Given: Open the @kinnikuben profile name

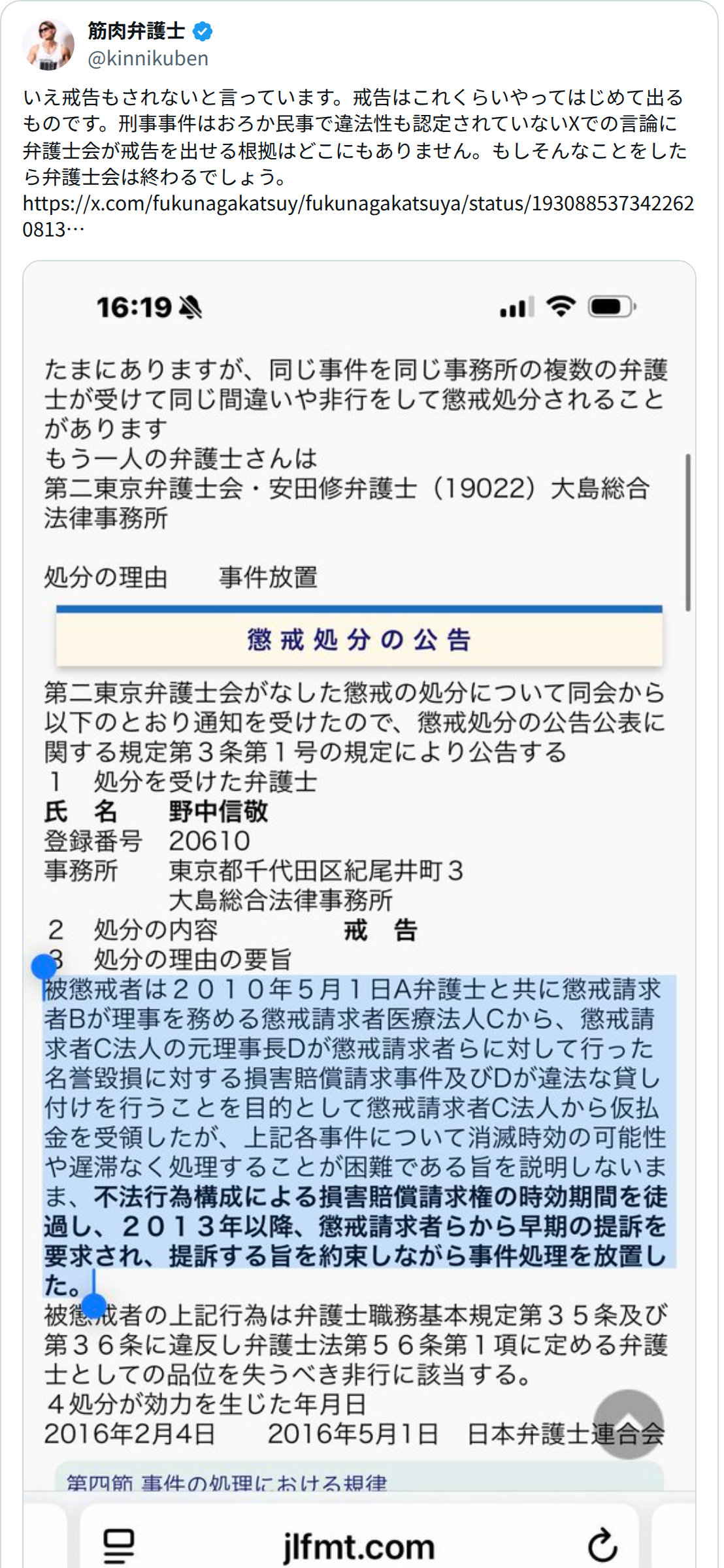Looking at the screenshot, I should pos(148,59).
